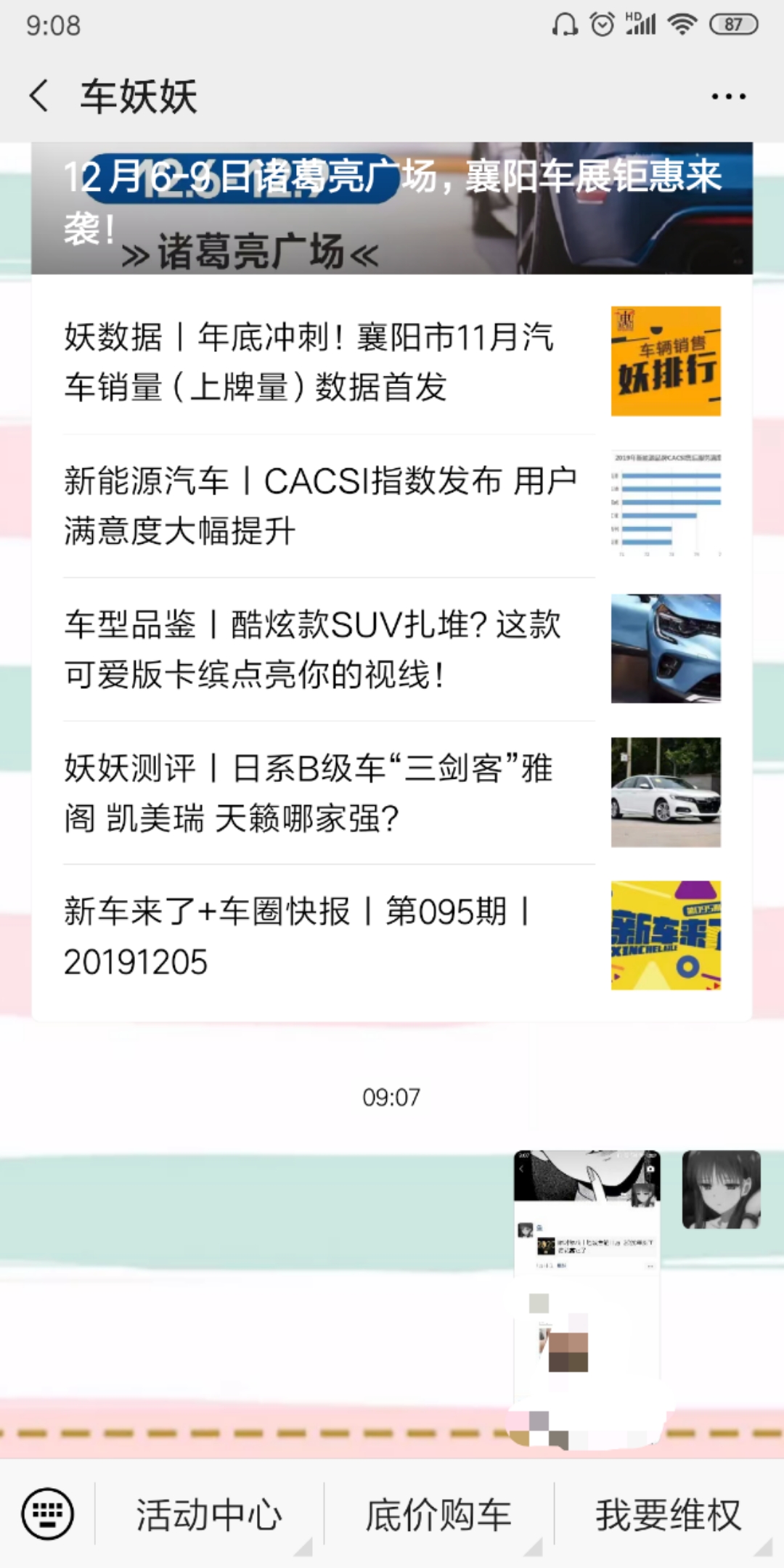784x1568 pixels.
Task: Expand the 我要维权 menu
Action: [668, 1515]
